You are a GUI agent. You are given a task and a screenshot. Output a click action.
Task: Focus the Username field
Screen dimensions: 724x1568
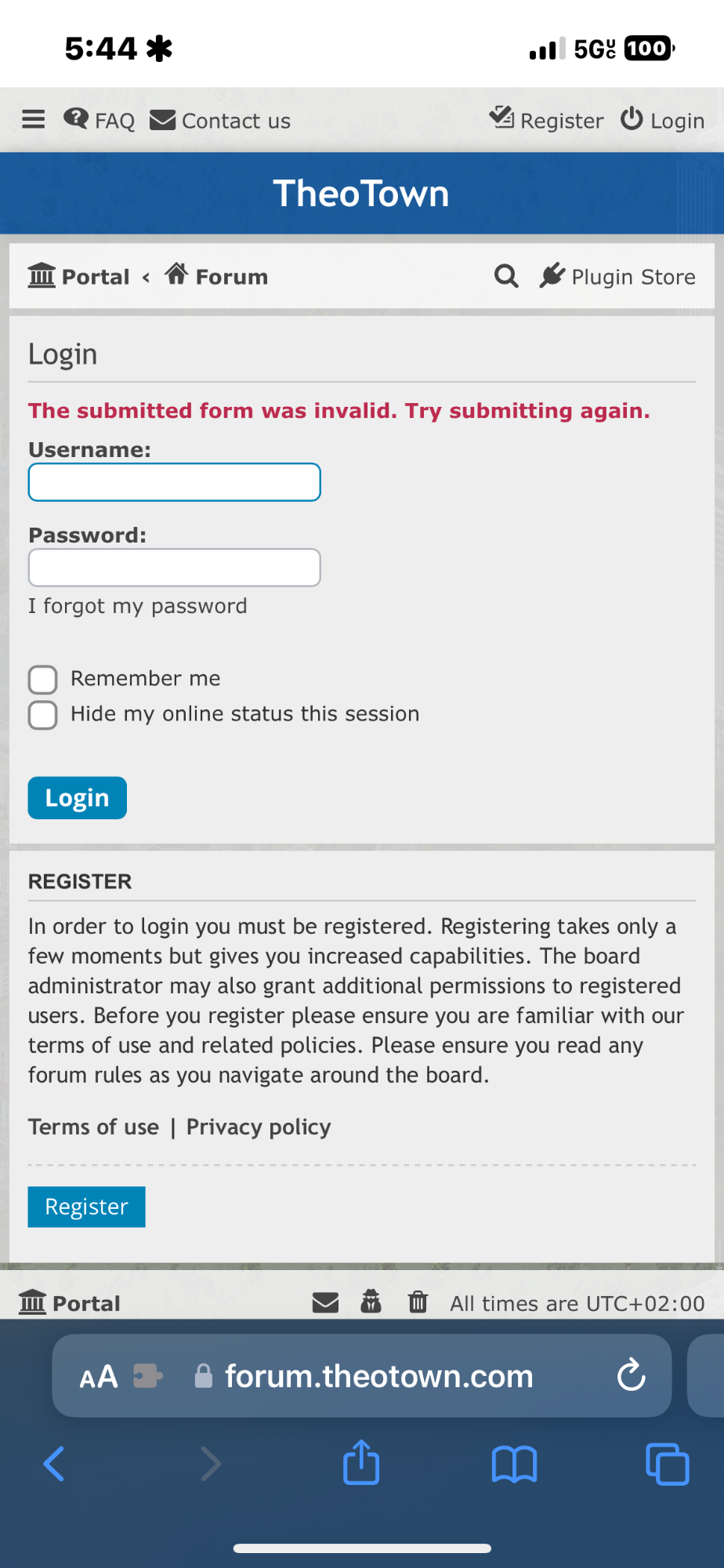click(175, 482)
